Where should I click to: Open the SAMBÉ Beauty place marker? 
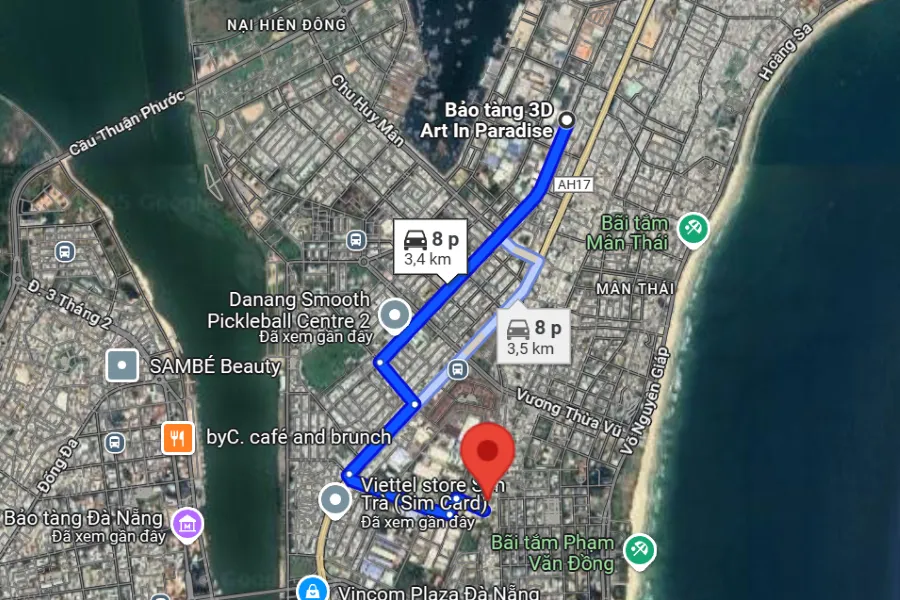[x=122, y=366]
